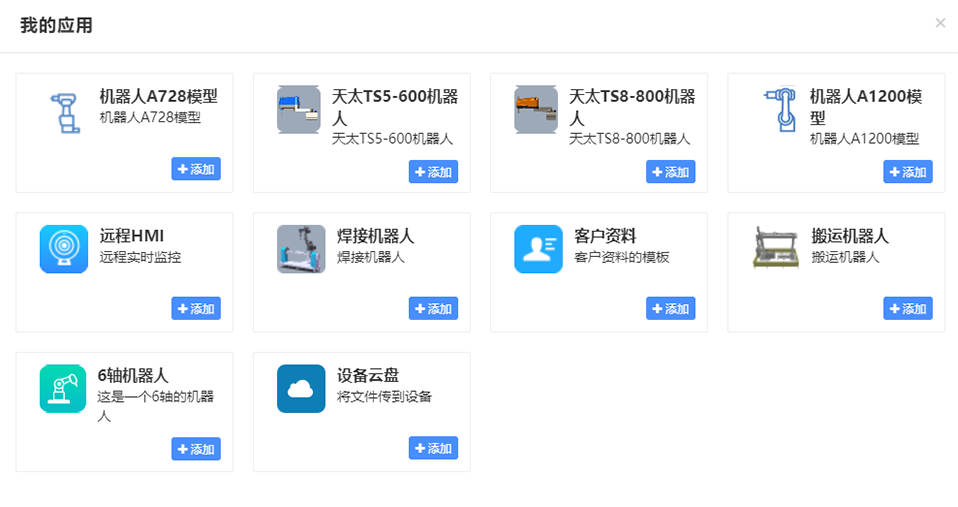Viewport: 958px width, 507px height.
Task: Add the 客户资料 app
Action: (670, 309)
